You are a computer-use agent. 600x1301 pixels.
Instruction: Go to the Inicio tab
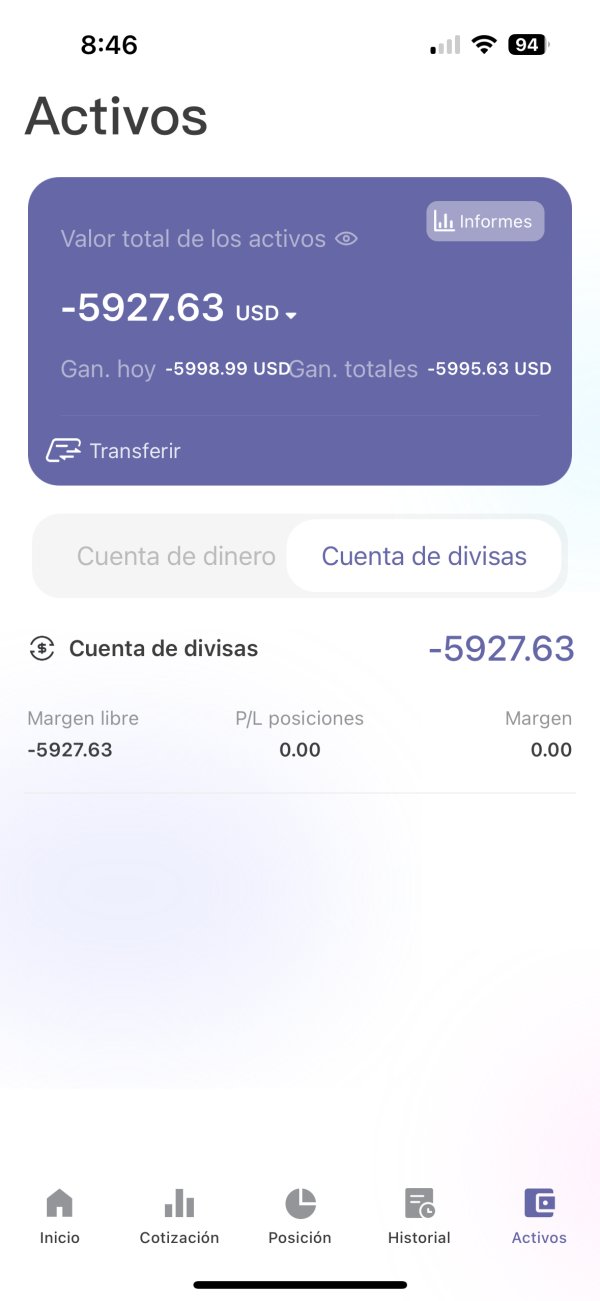(x=60, y=1217)
